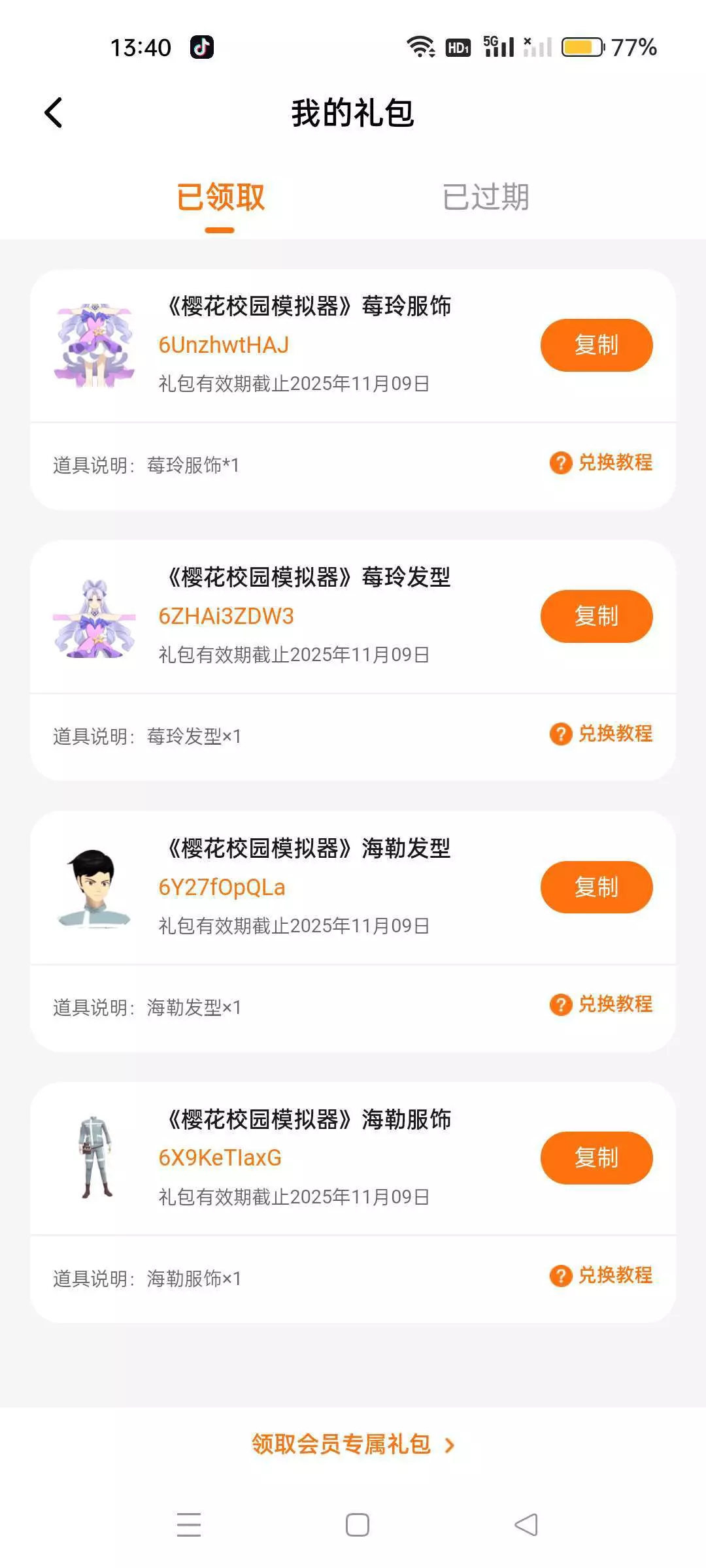
Task: Copy the 莓玲服饰 gift code
Action: (x=596, y=345)
